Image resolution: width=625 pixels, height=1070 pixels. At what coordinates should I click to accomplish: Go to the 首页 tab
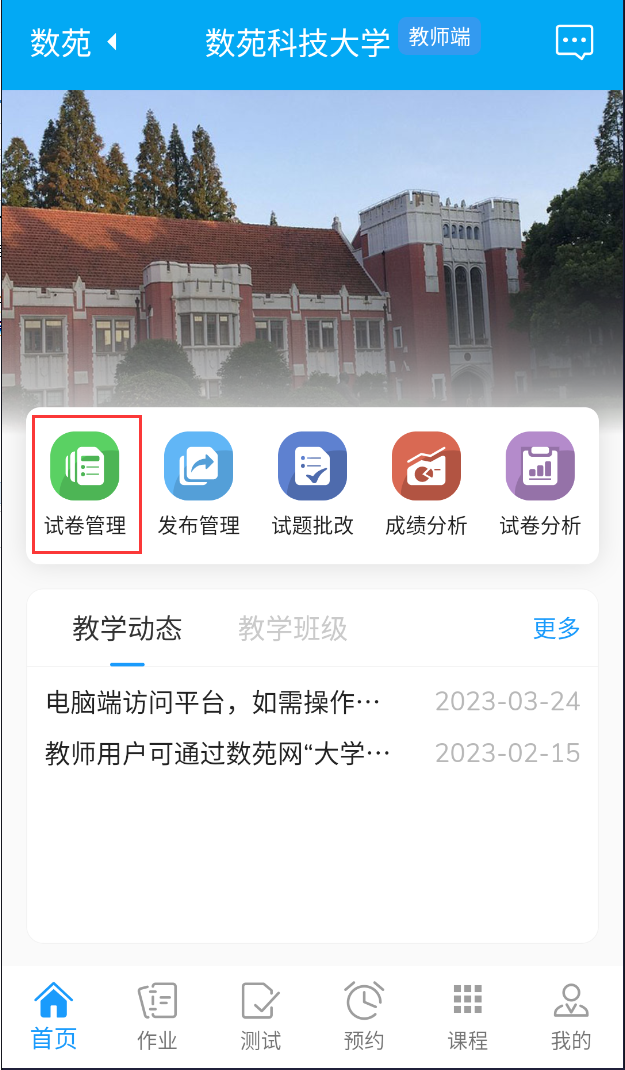point(54,1016)
